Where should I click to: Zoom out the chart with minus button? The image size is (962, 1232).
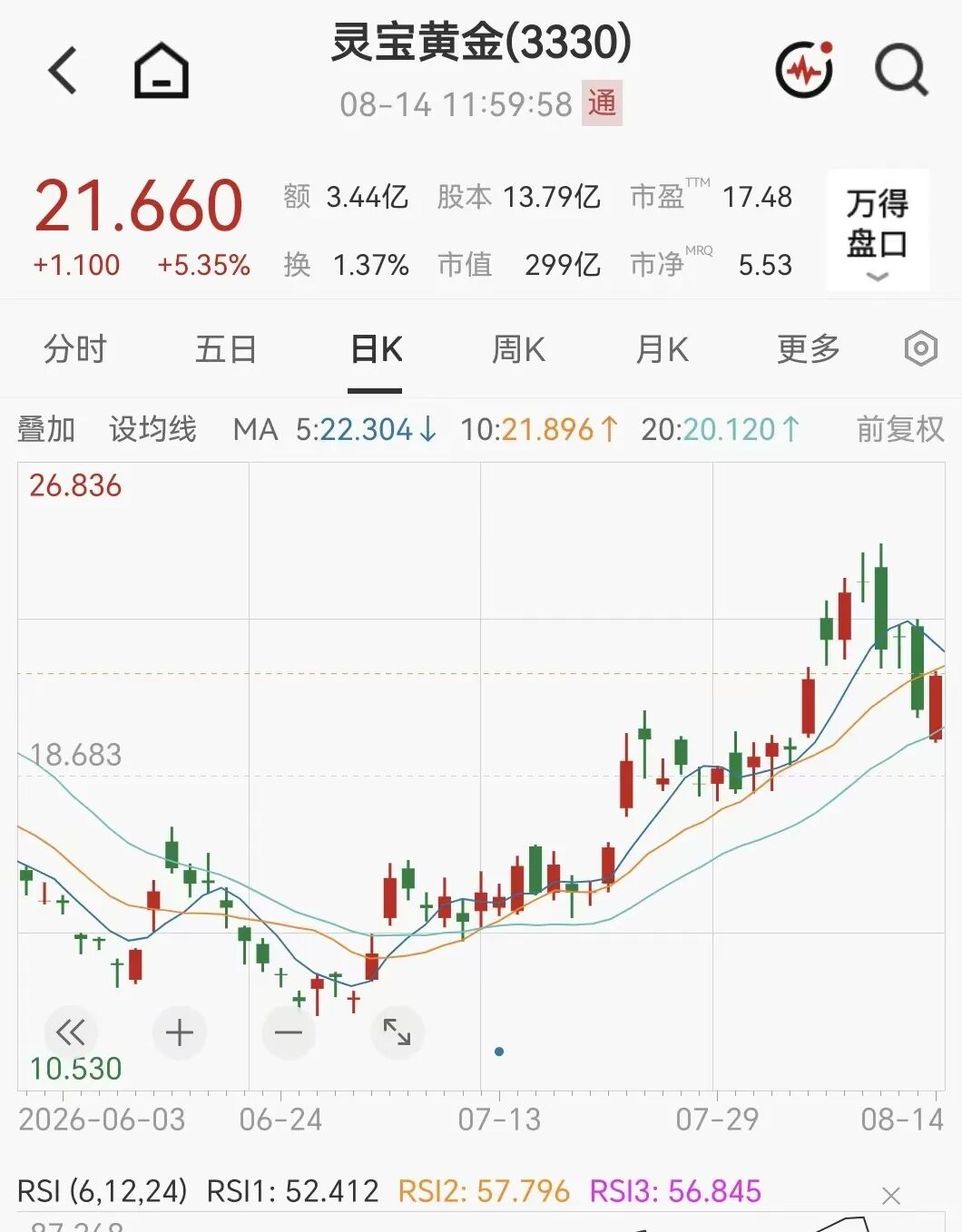coord(289,1032)
